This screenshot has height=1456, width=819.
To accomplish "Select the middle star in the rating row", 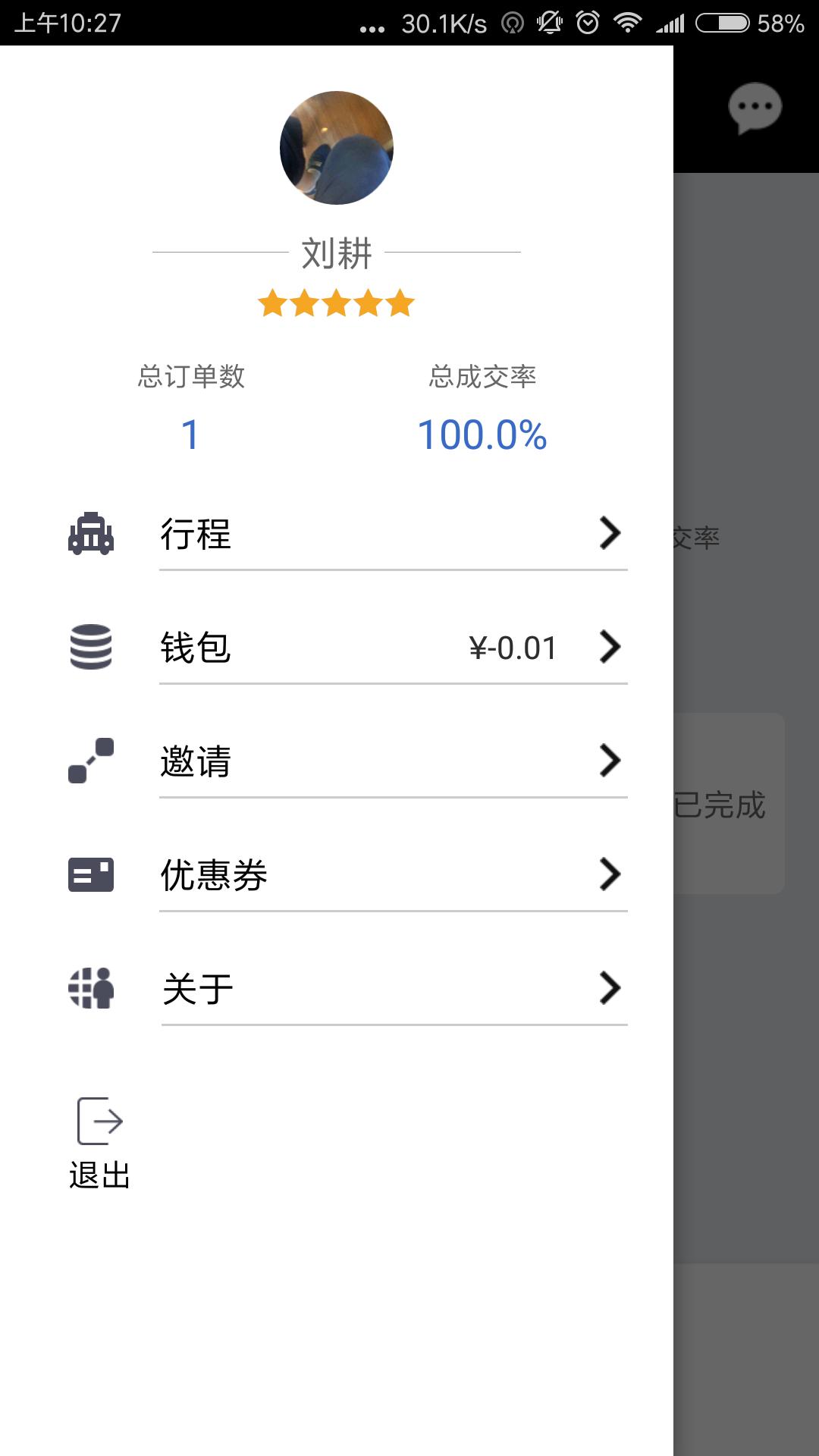I will [335, 302].
